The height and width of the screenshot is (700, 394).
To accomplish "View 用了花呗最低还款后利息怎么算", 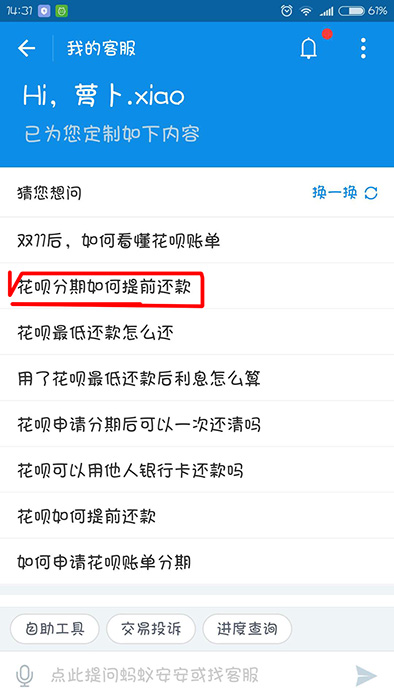I will [197, 379].
